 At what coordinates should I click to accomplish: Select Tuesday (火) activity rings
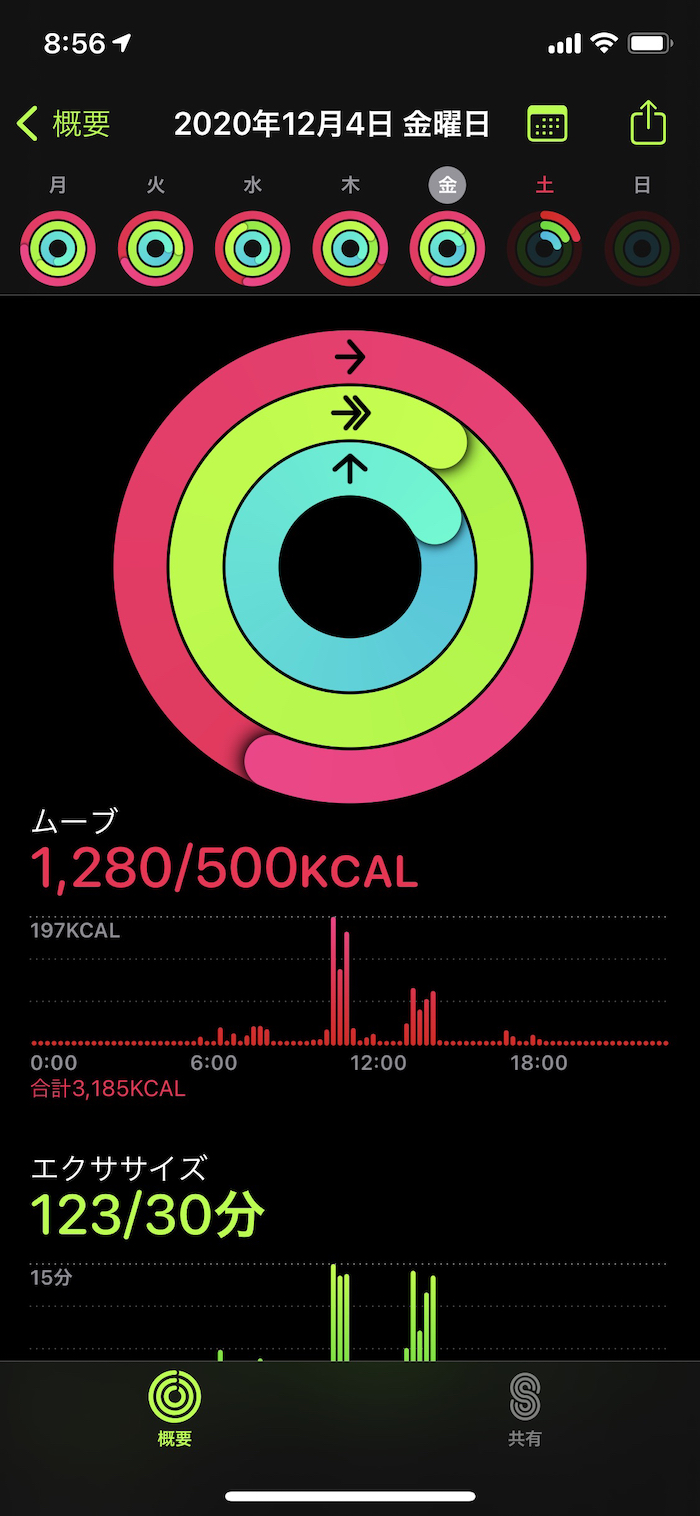(156, 248)
